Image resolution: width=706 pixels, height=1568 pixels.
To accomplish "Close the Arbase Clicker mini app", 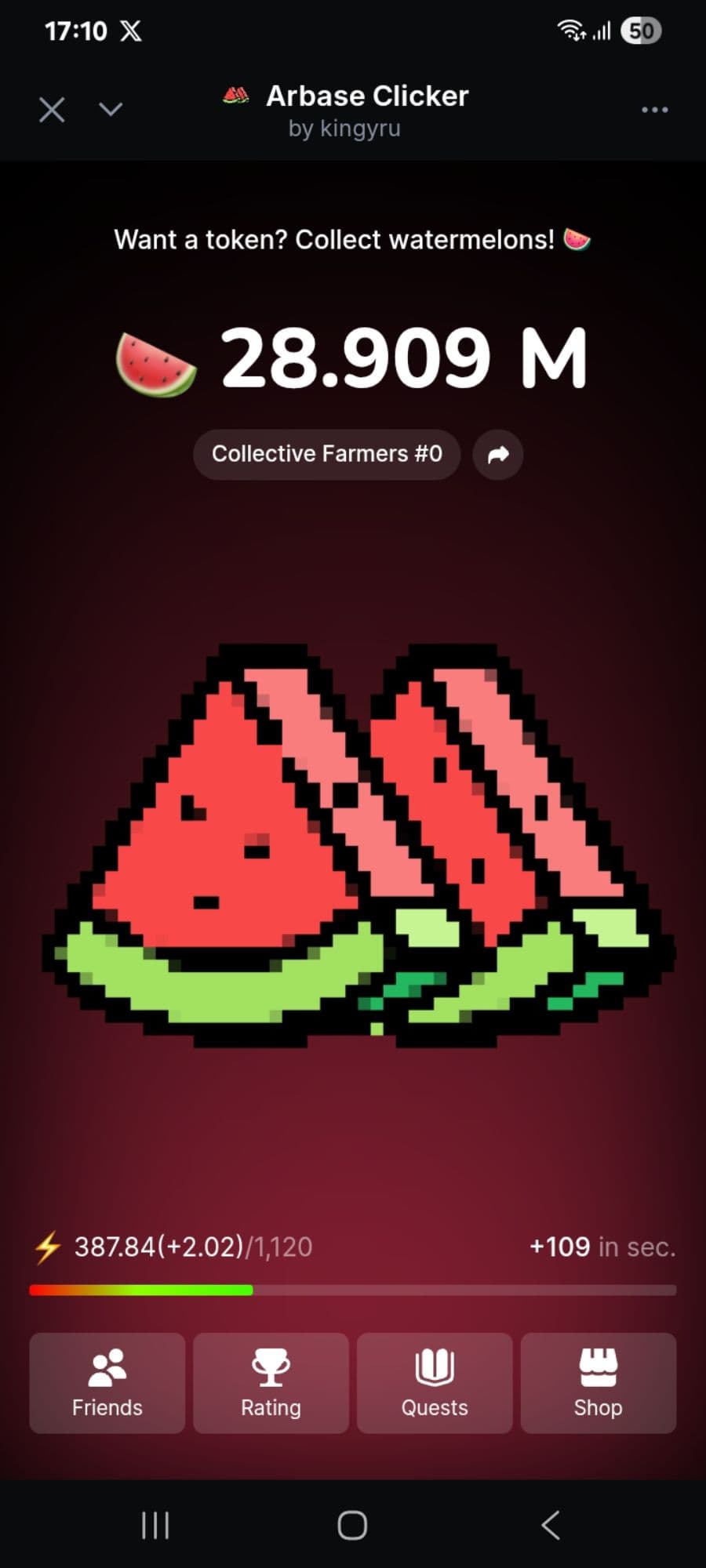I will pyautogui.click(x=52, y=110).
